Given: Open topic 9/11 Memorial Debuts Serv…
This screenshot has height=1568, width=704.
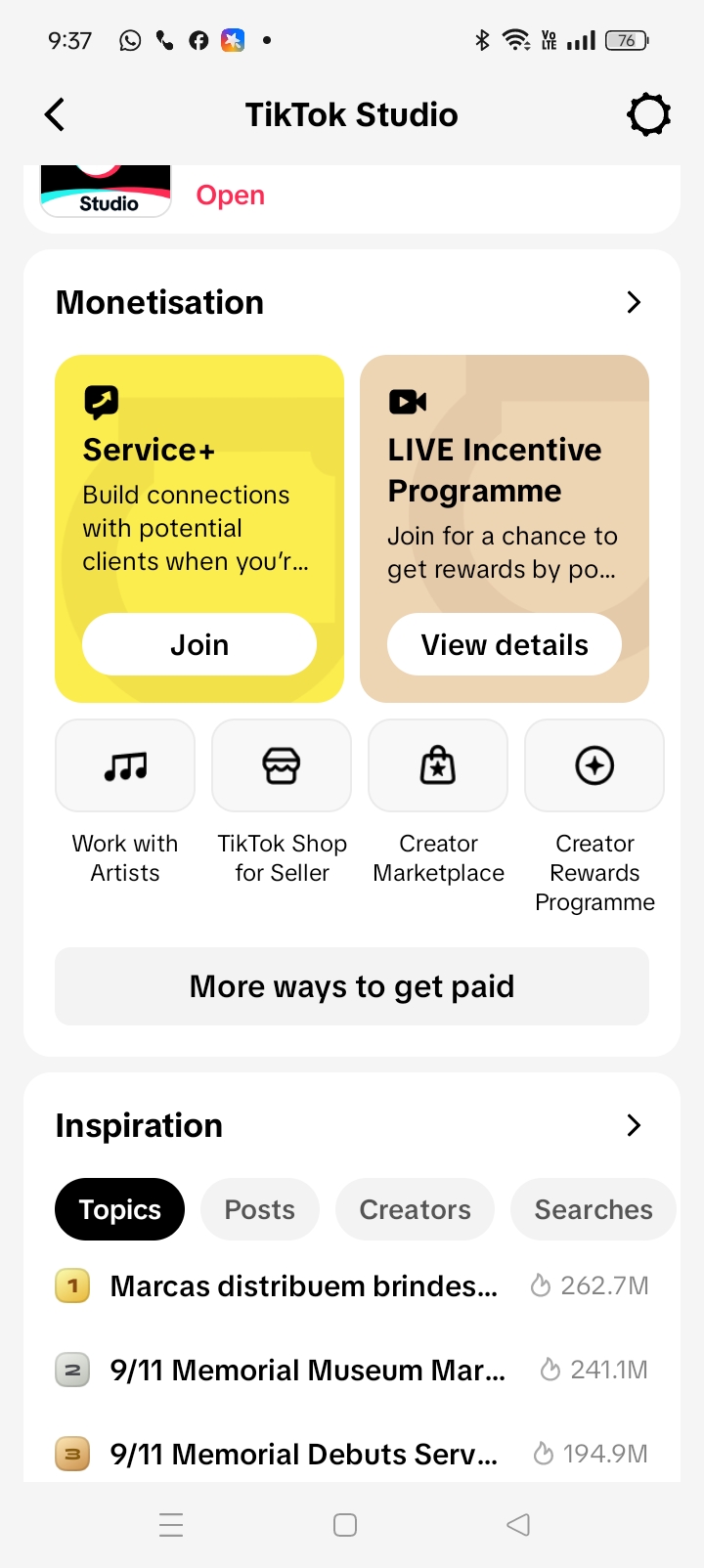Looking at the screenshot, I should point(352,1454).
